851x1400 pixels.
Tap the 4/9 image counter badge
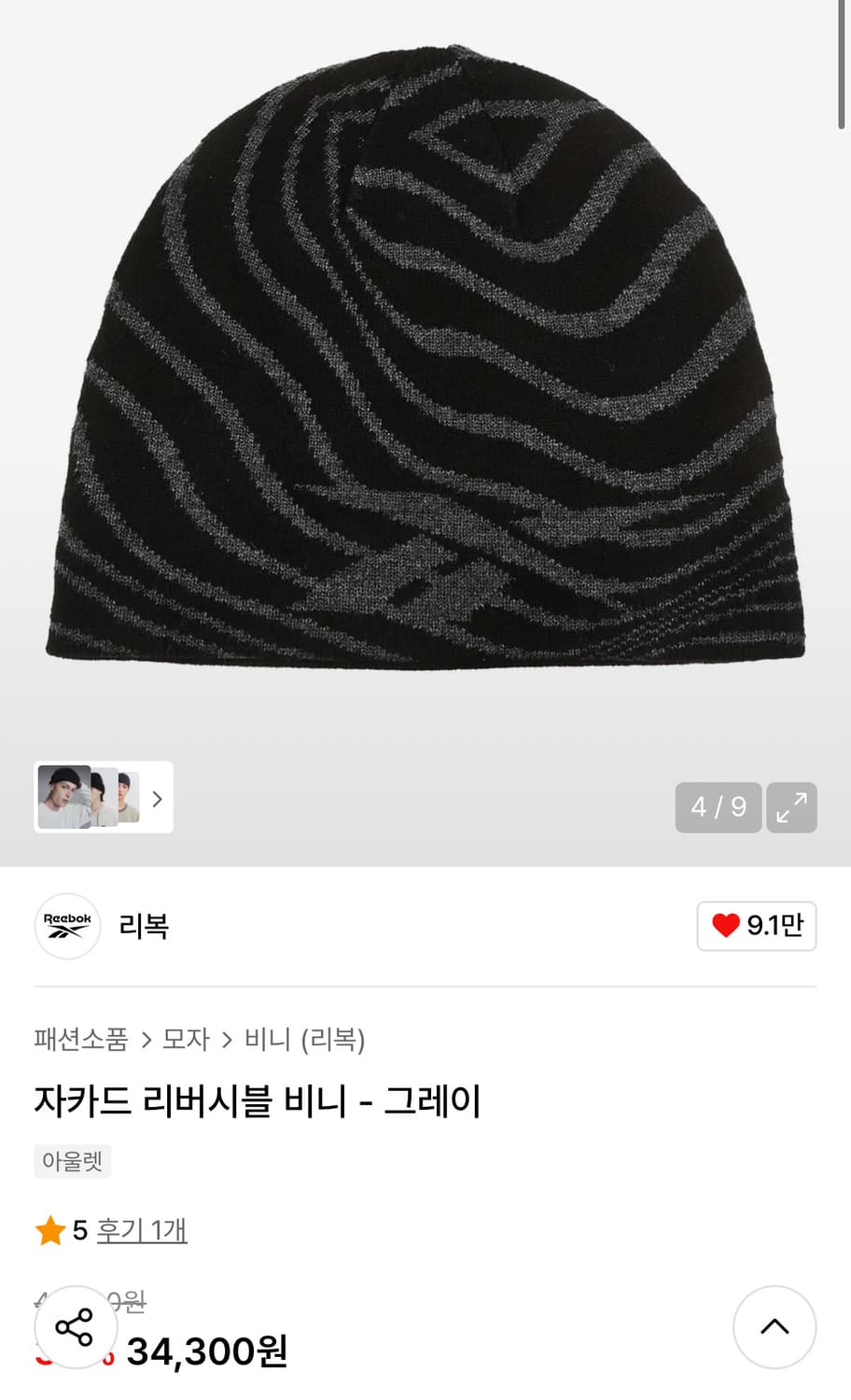pyautogui.click(x=718, y=807)
